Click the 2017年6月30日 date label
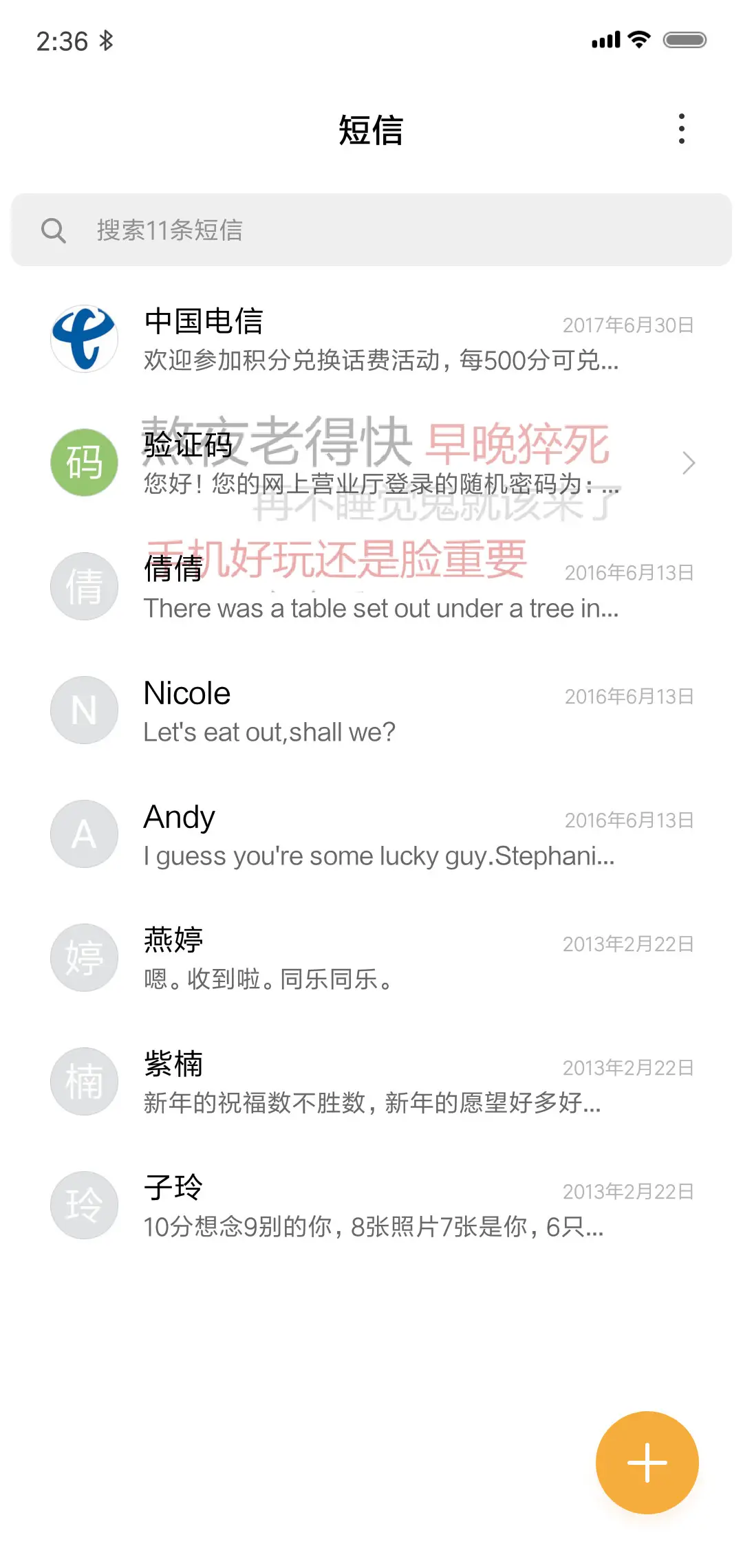Image resolution: width=743 pixels, height=1568 pixels. 628,325
